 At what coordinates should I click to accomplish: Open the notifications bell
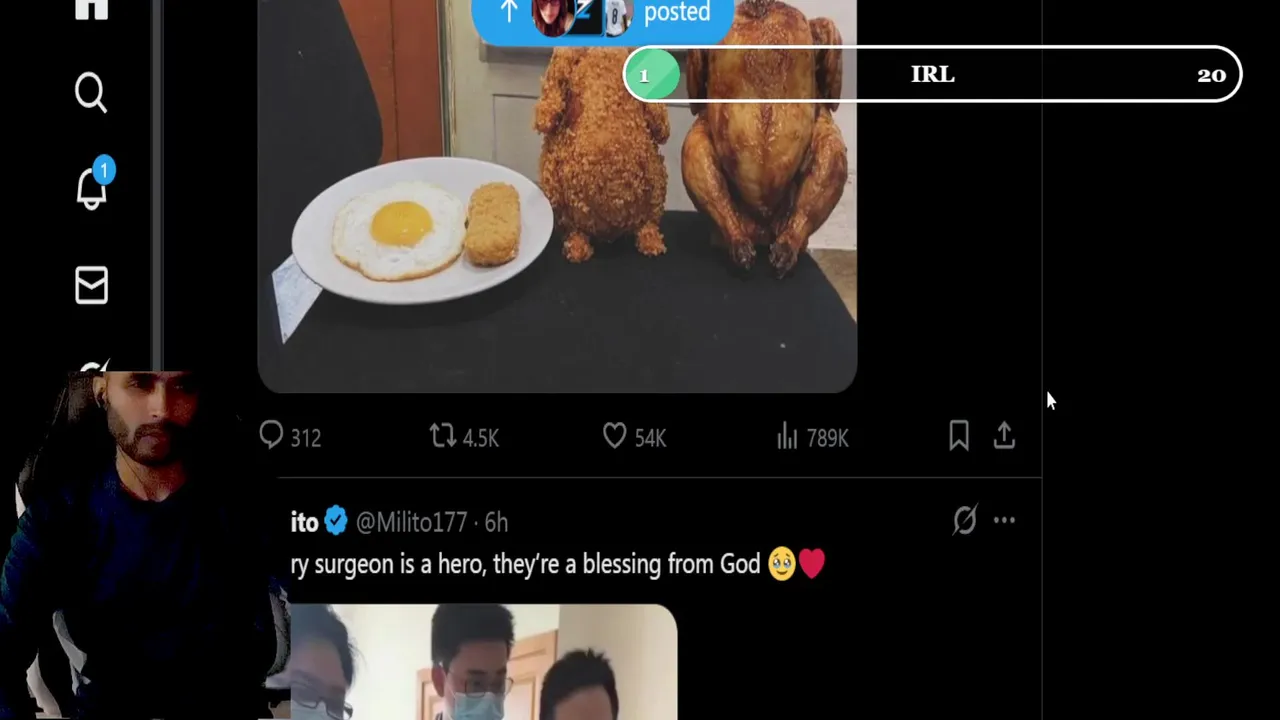point(92,187)
